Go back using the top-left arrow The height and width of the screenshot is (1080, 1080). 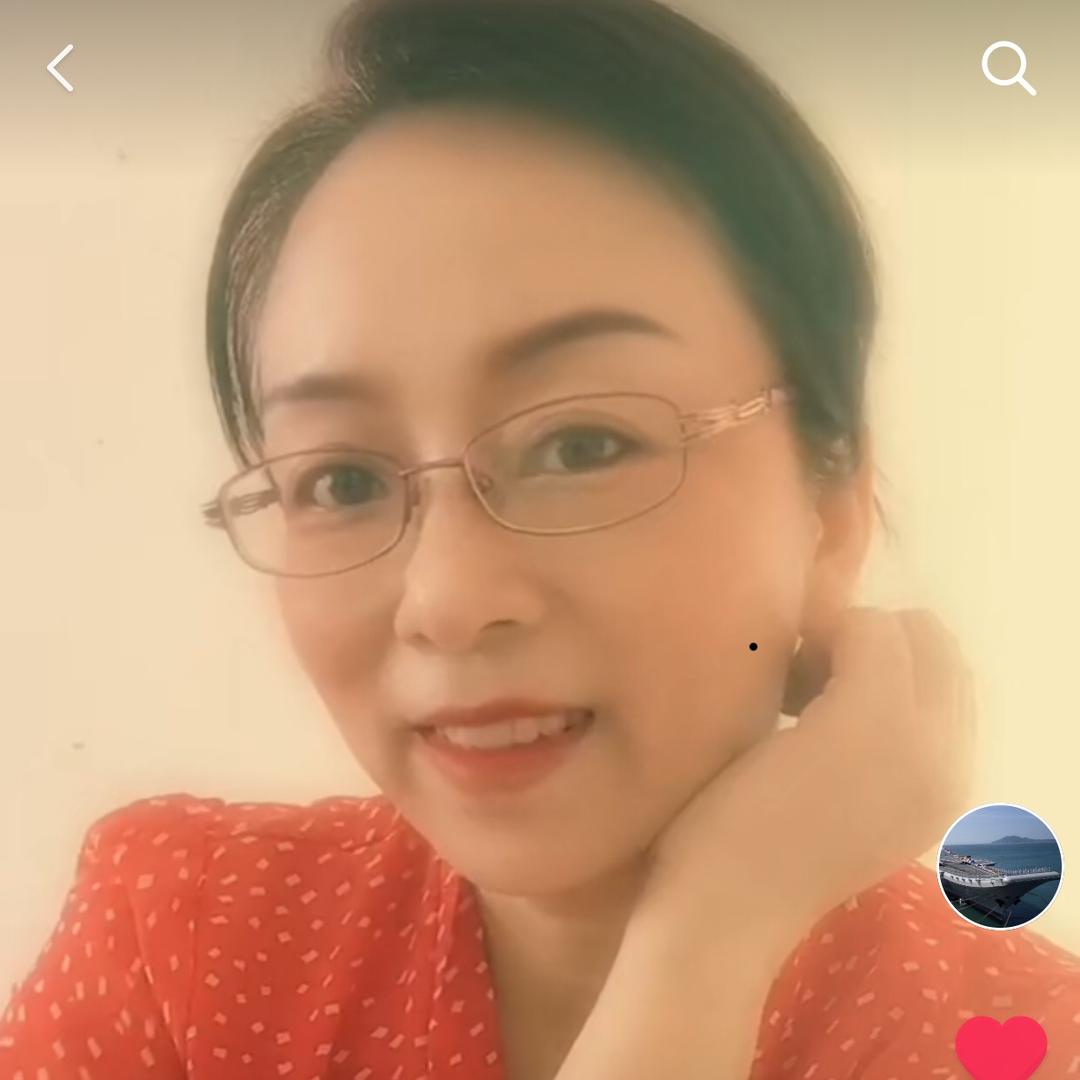point(60,68)
